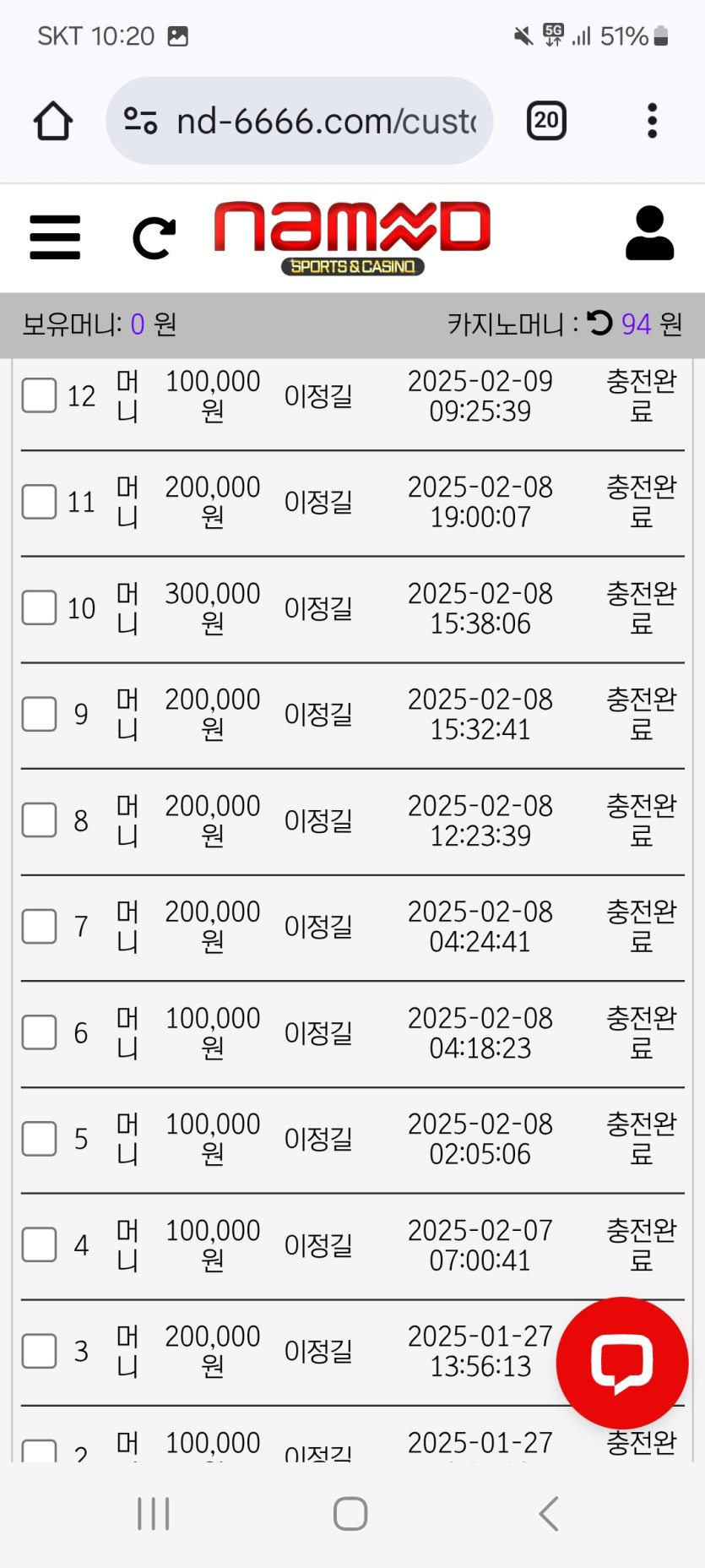The width and height of the screenshot is (705, 1568).
Task: Open the browser overflow menu
Action: [x=652, y=121]
